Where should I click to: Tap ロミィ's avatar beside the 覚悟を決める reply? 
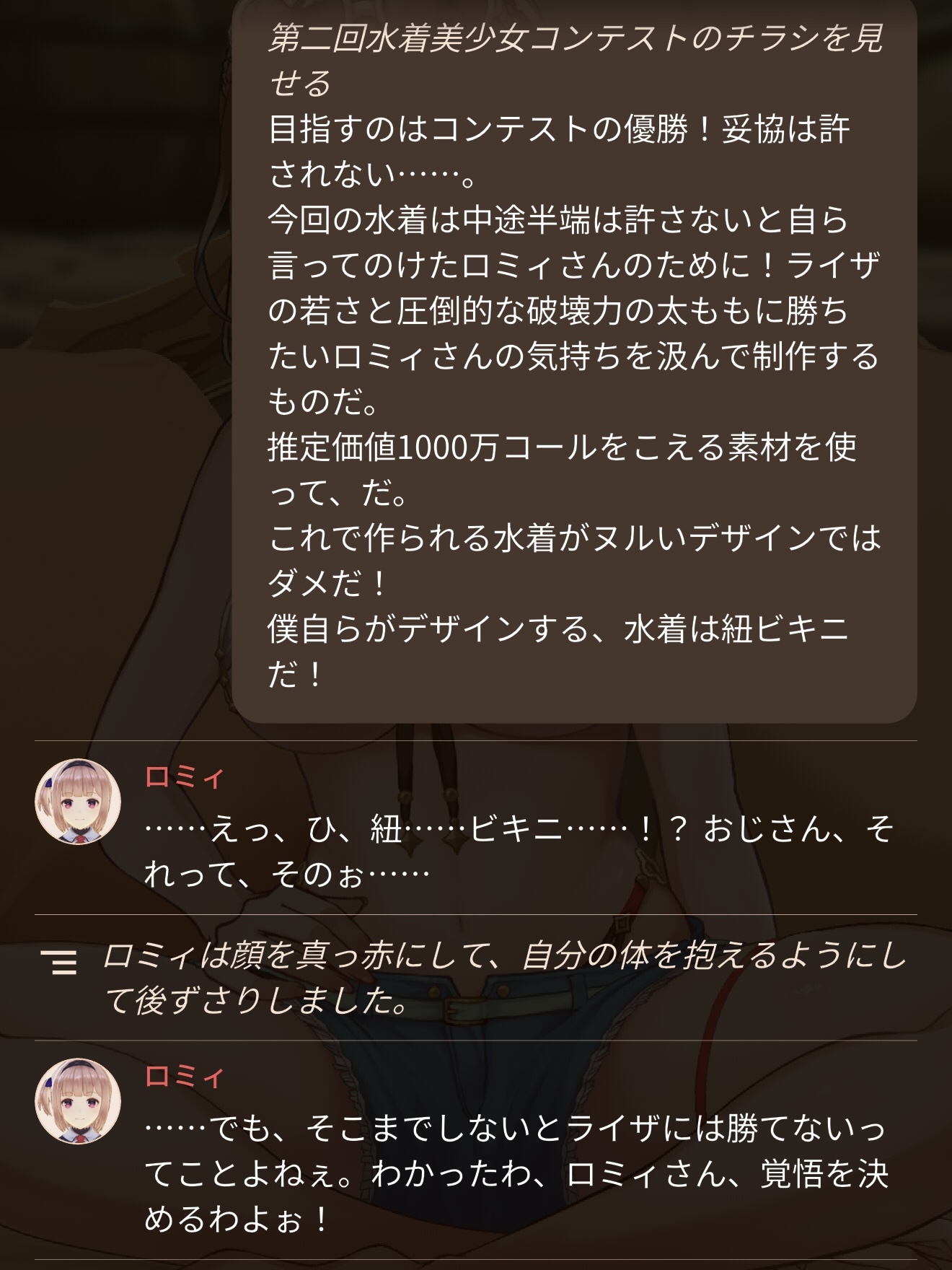pyautogui.click(x=78, y=1101)
